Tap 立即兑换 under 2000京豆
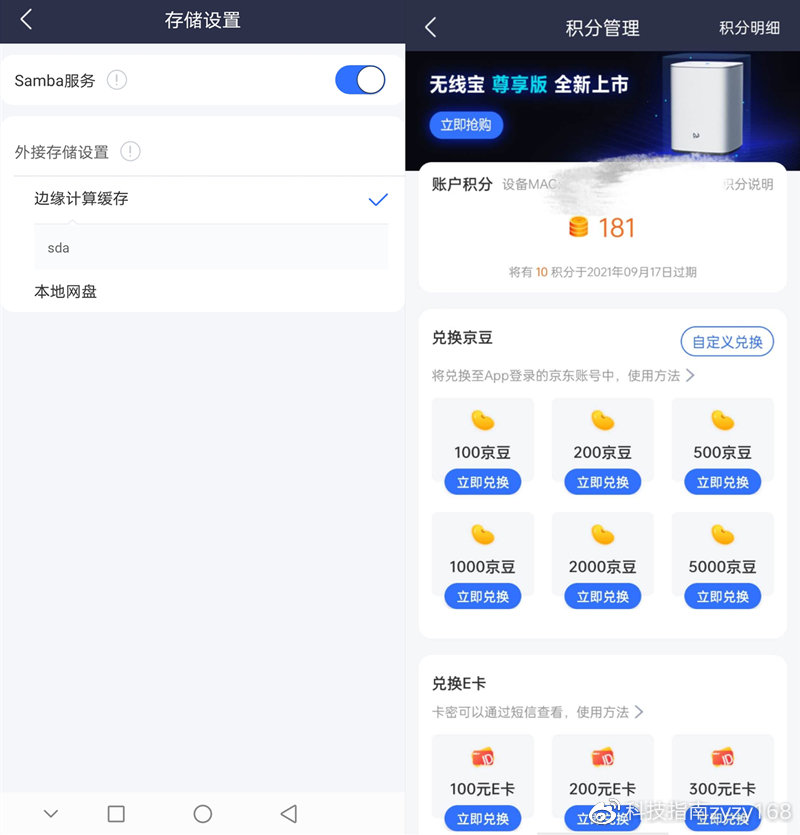Screen dimensions: 800x835 [x=602, y=596]
